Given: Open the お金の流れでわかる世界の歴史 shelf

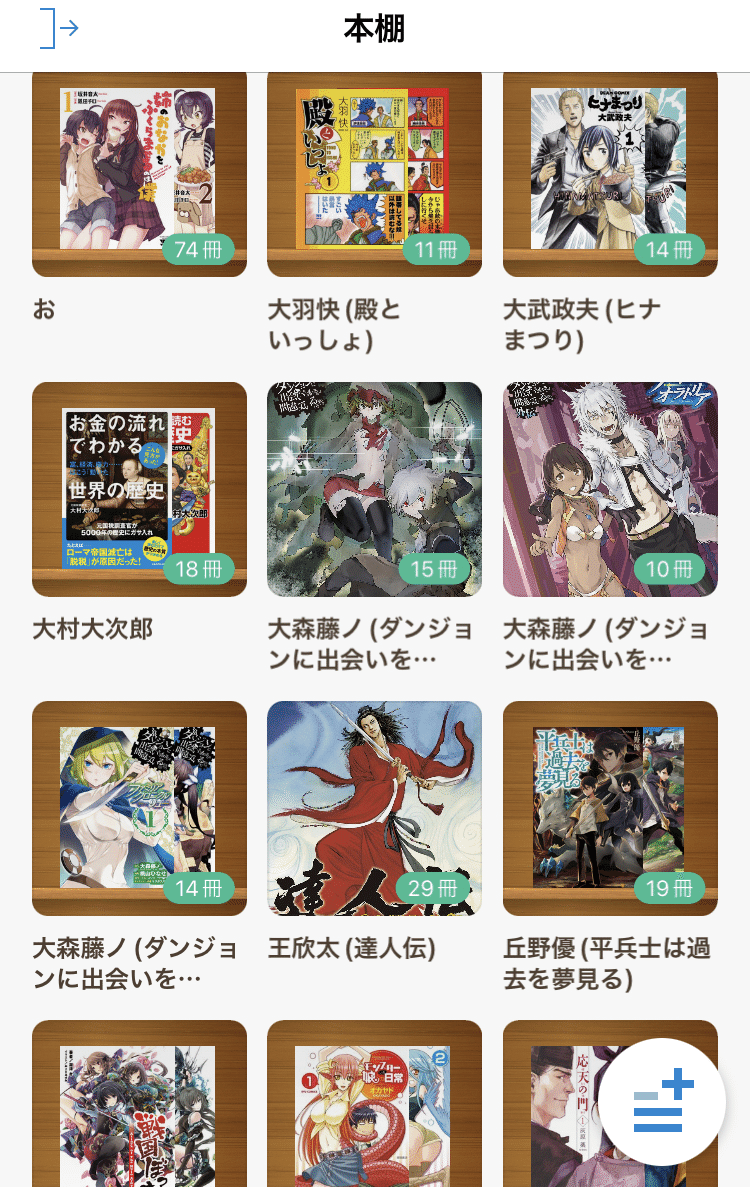Looking at the screenshot, I should (139, 488).
